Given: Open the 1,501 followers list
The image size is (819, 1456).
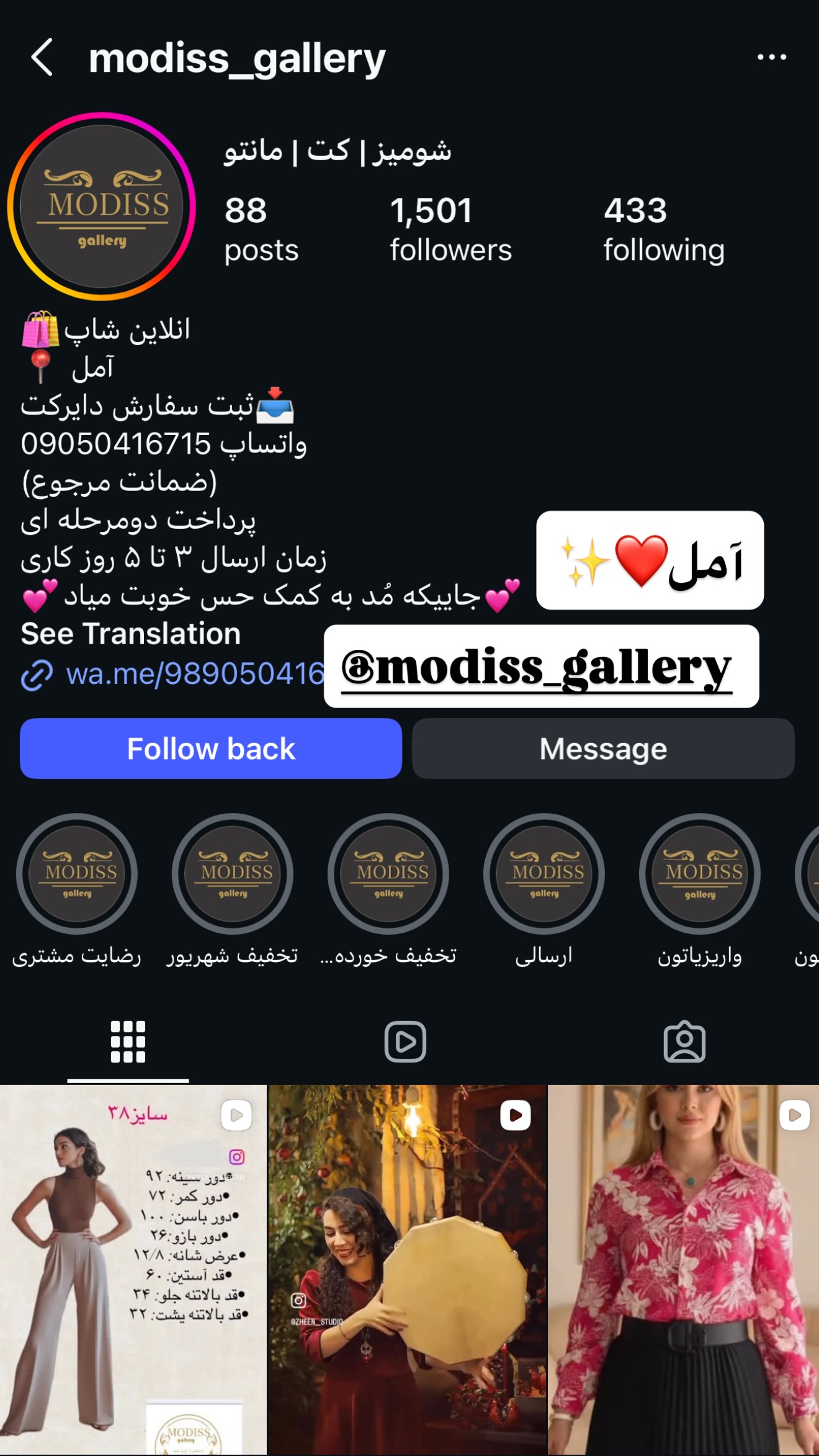Looking at the screenshot, I should pyautogui.click(x=450, y=230).
